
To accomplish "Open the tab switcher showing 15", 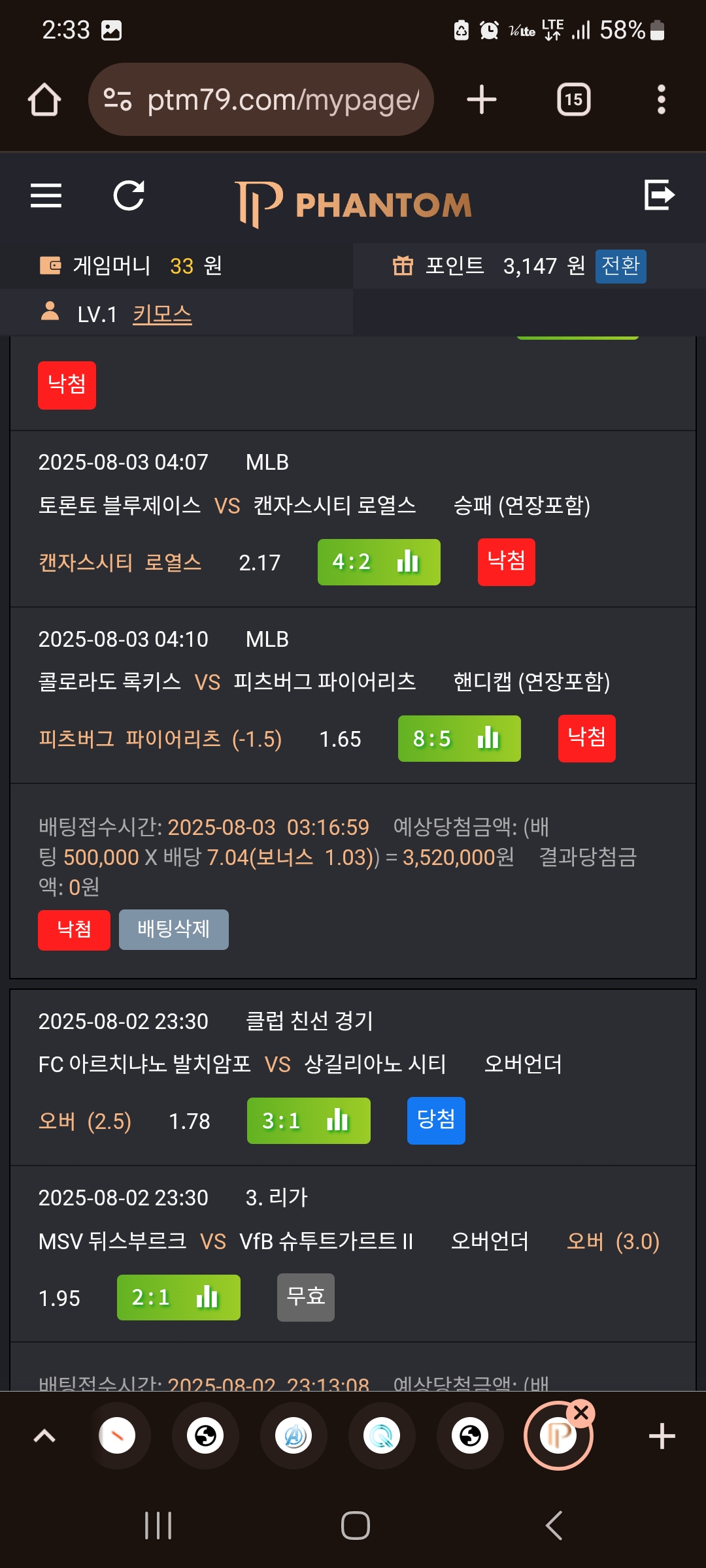I will 573,99.
